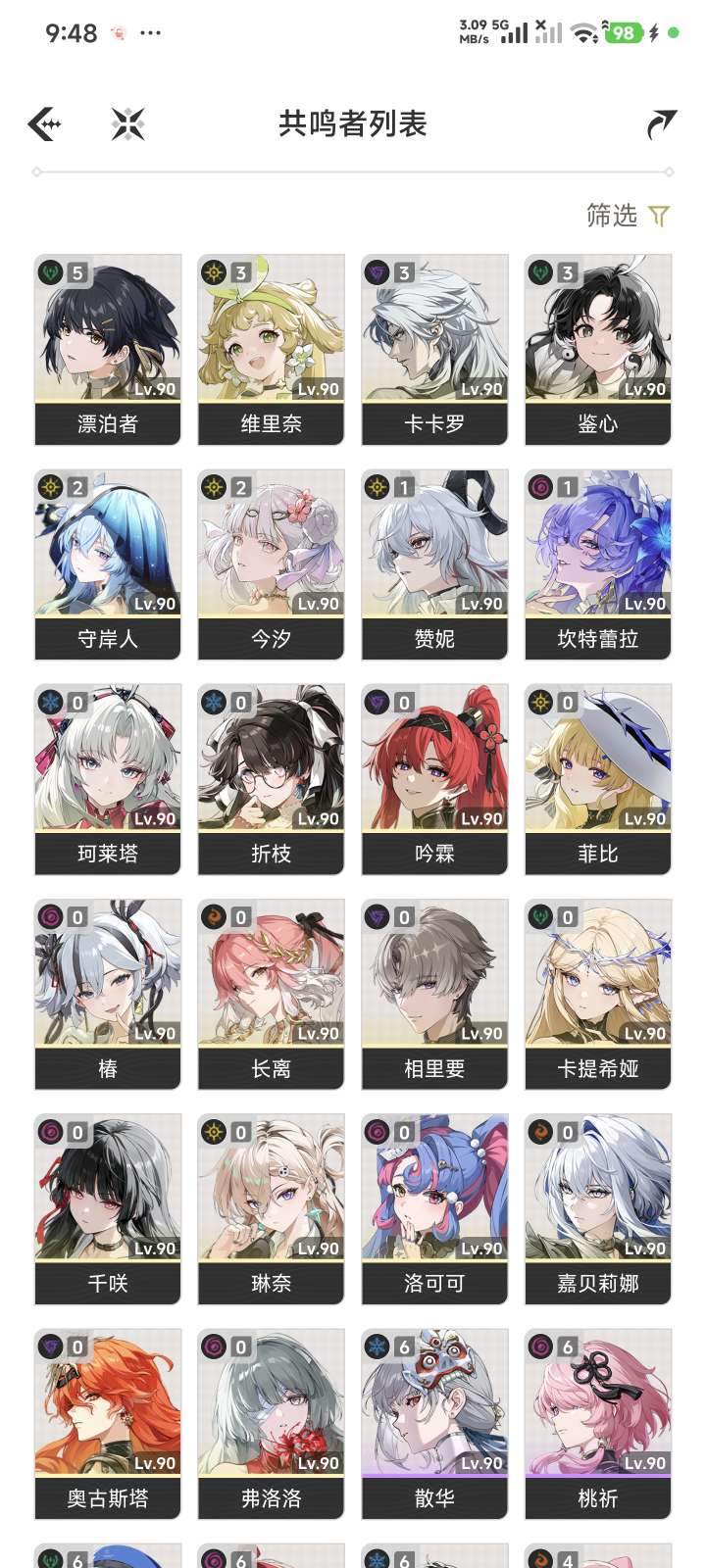
Task: Open the 鉴心 resonator card
Action: point(598,349)
